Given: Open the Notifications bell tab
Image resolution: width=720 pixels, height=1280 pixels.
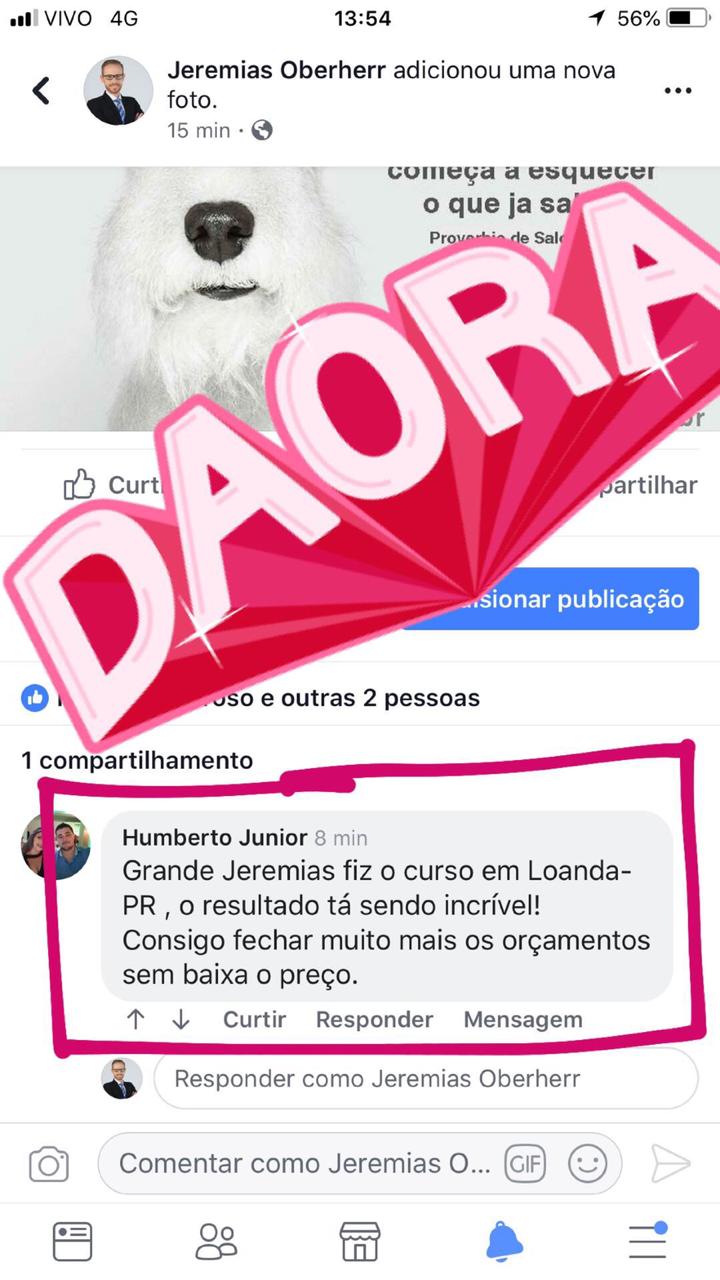Looking at the screenshot, I should 504,1241.
